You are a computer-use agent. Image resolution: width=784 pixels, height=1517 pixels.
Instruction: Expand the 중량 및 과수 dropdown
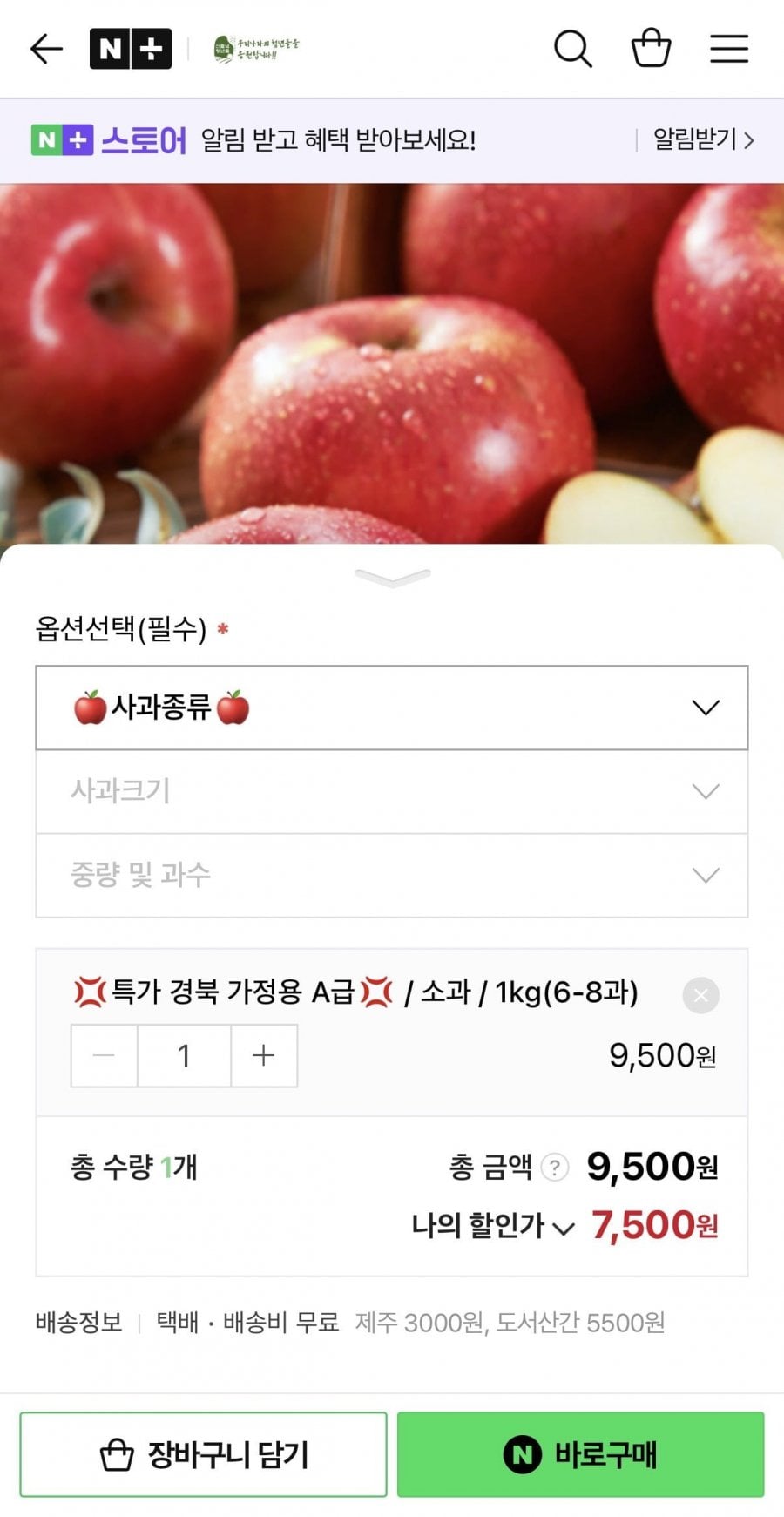[392, 875]
